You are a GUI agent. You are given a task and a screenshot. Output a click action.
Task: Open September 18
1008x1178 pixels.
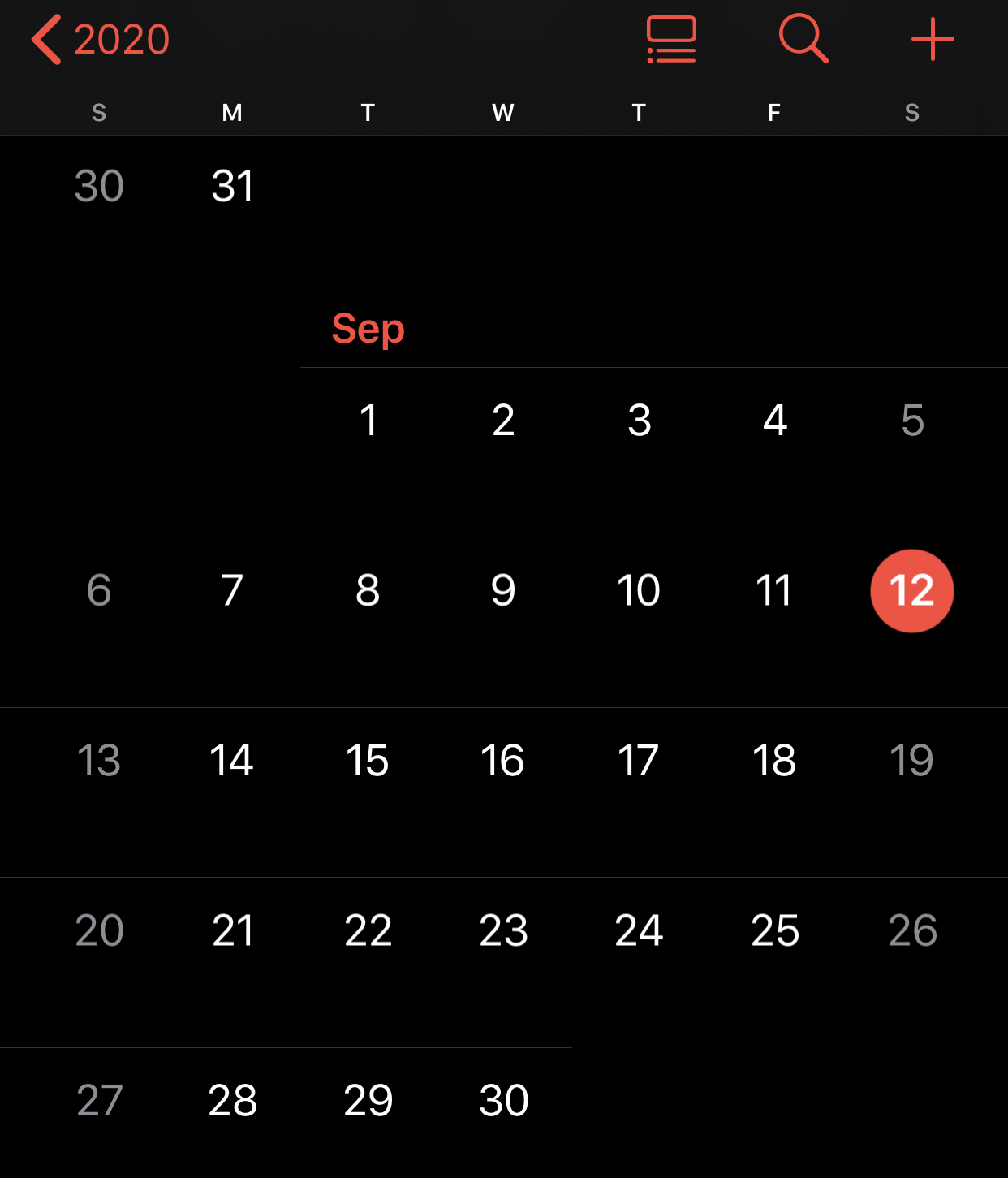[774, 761]
